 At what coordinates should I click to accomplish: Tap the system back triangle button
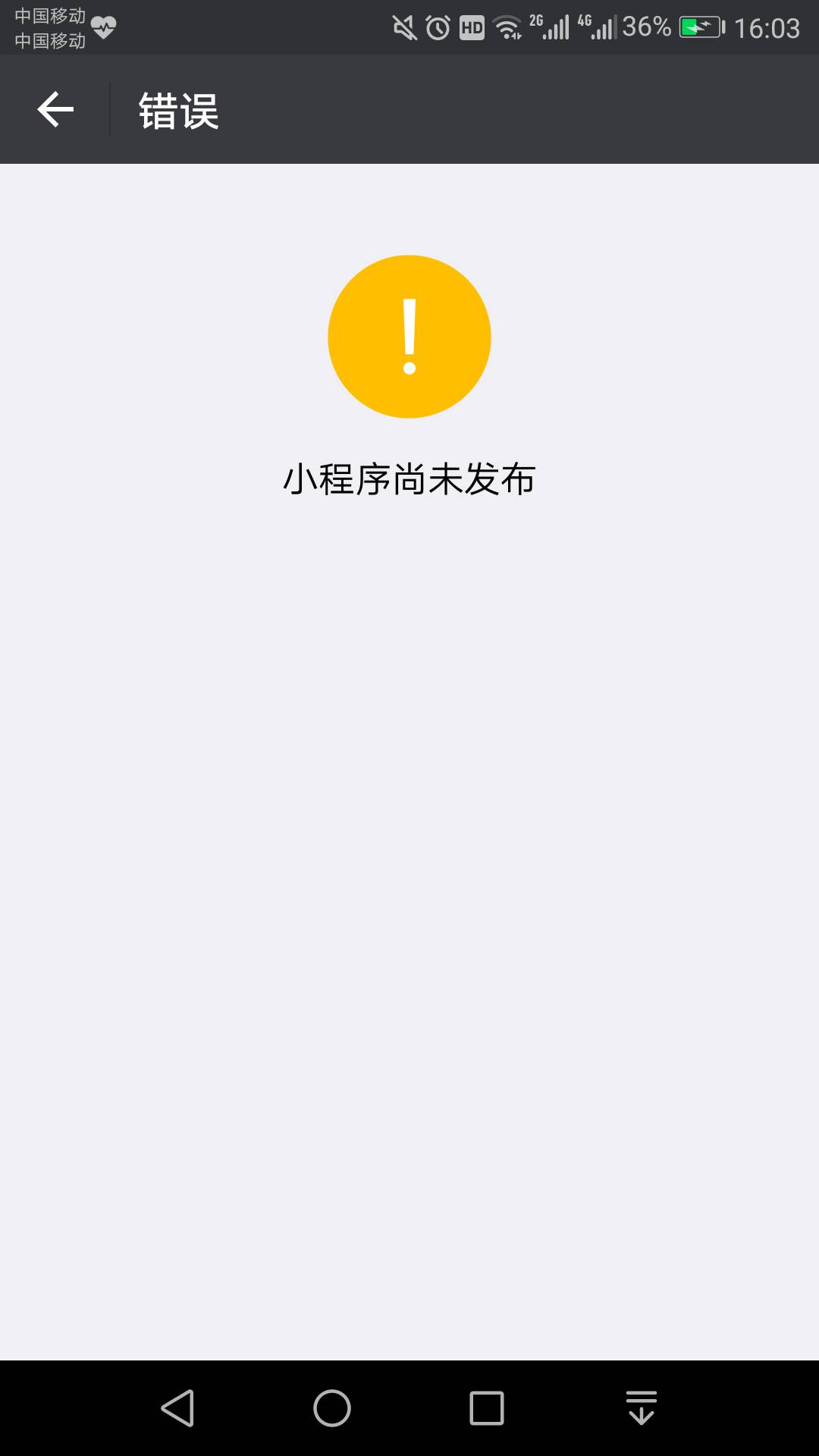point(178,1408)
